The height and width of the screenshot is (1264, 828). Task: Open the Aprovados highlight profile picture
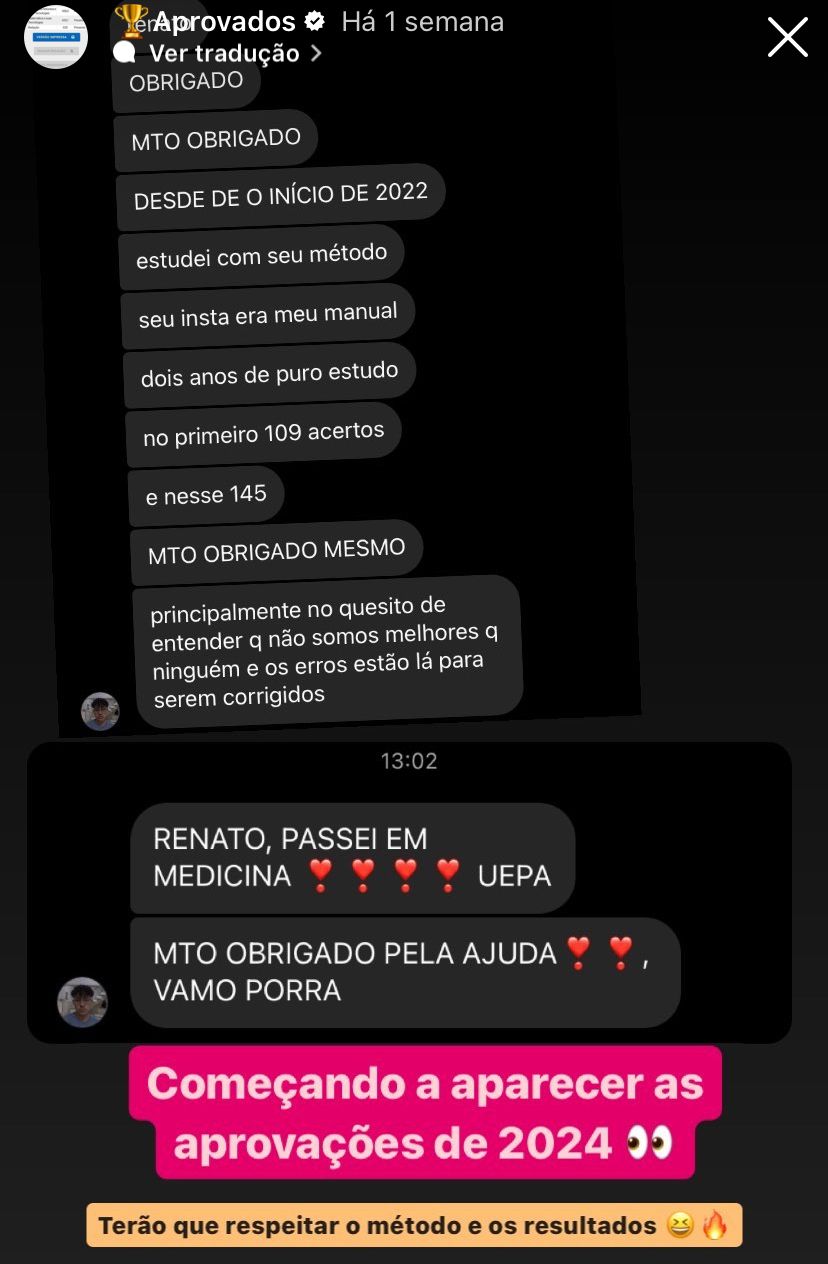pyautogui.click(x=56, y=36)
